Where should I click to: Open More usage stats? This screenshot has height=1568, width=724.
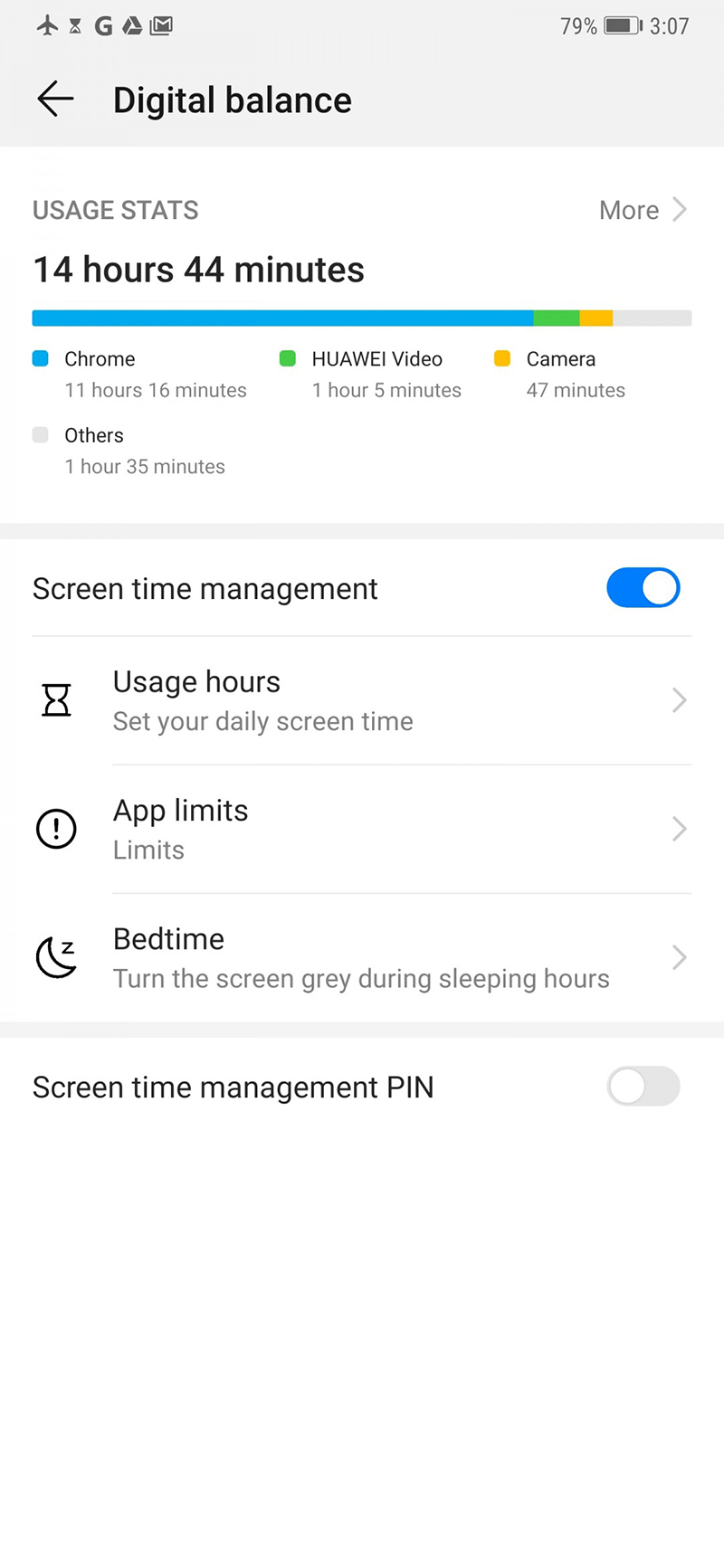pyautogui.click(x=642, y=210)
